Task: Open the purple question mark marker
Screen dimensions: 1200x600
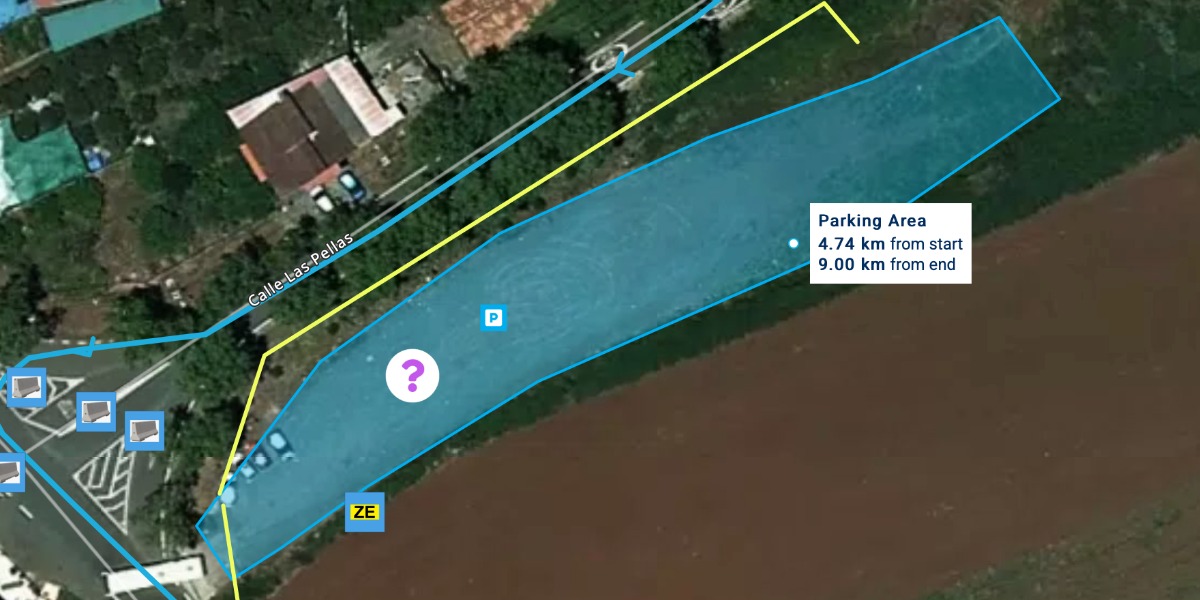Action: 413,377
